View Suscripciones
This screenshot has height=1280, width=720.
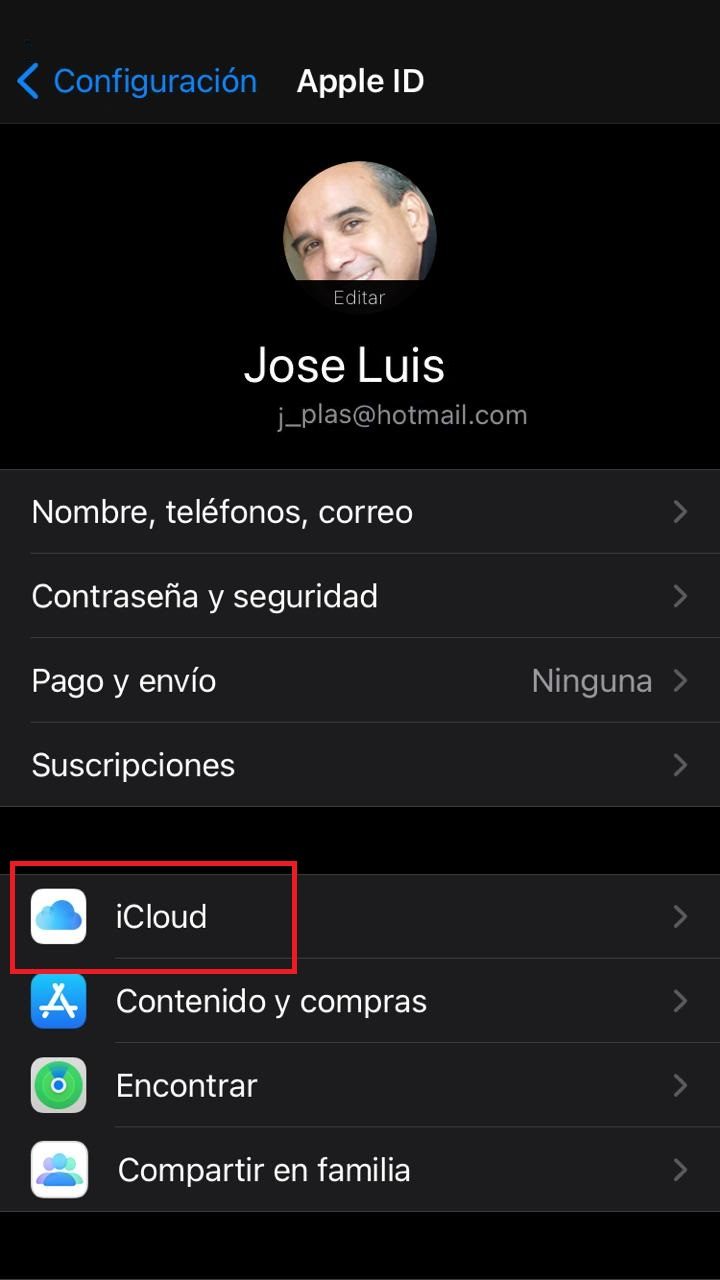(360, 765)
